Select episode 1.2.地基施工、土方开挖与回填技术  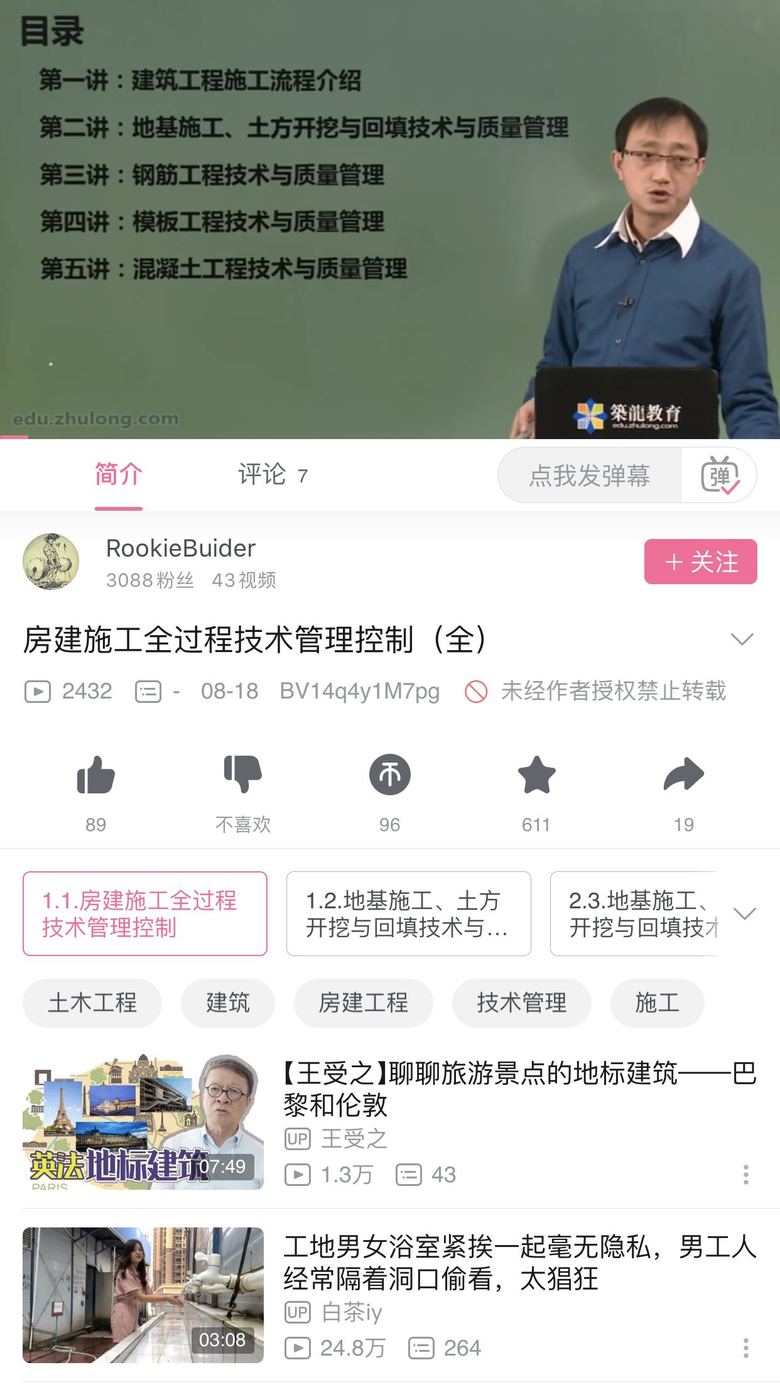(408, 914)
